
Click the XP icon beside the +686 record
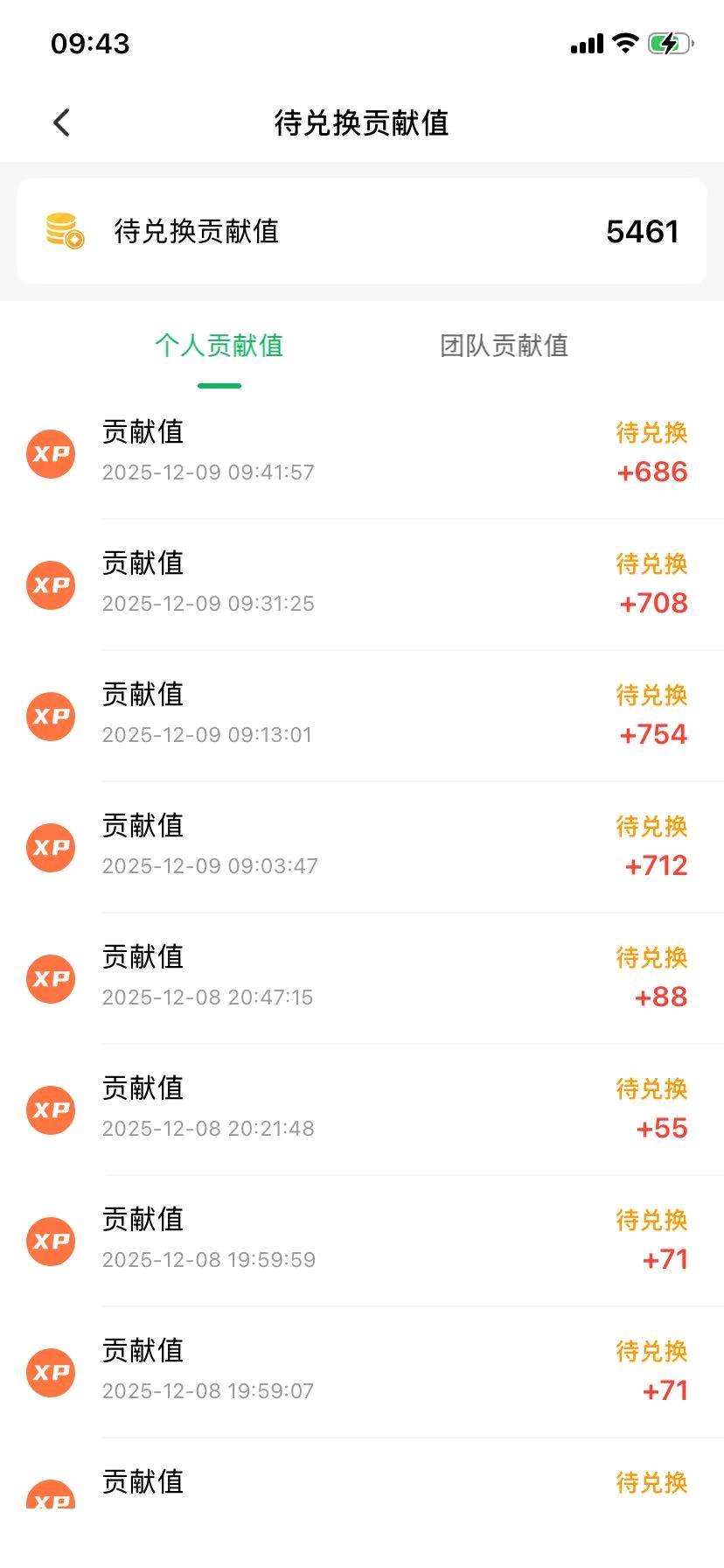(x=50, y=453)
